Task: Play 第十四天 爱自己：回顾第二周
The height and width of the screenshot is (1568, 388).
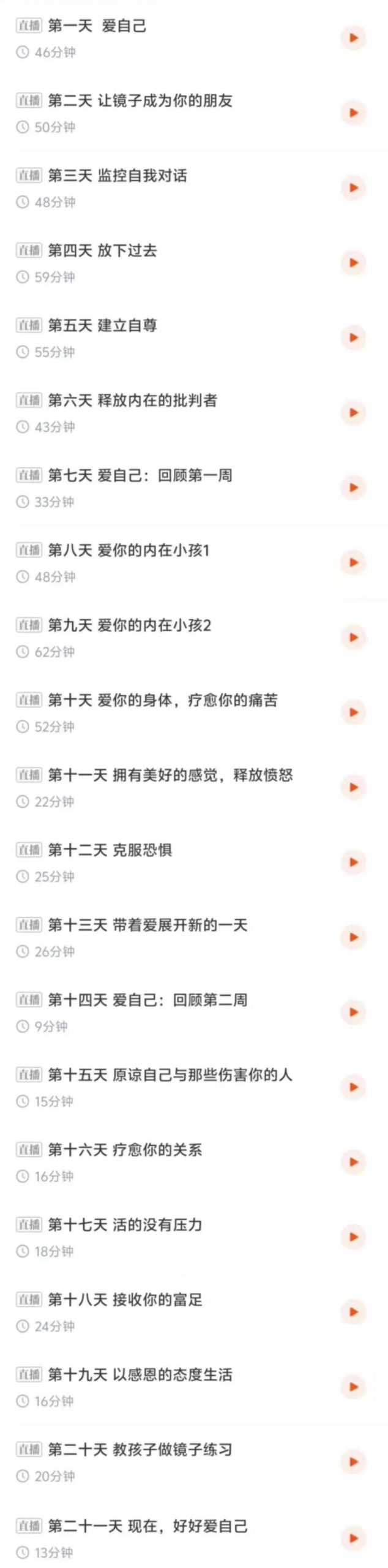Action: pyautogui.click(x=353, y=1012)
